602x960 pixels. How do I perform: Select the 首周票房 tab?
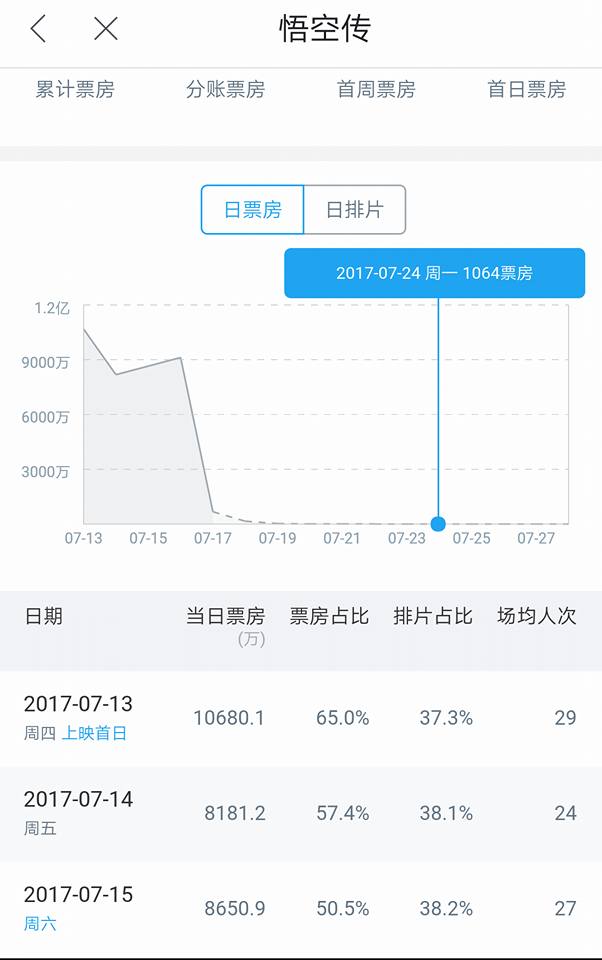click(376, 90)
